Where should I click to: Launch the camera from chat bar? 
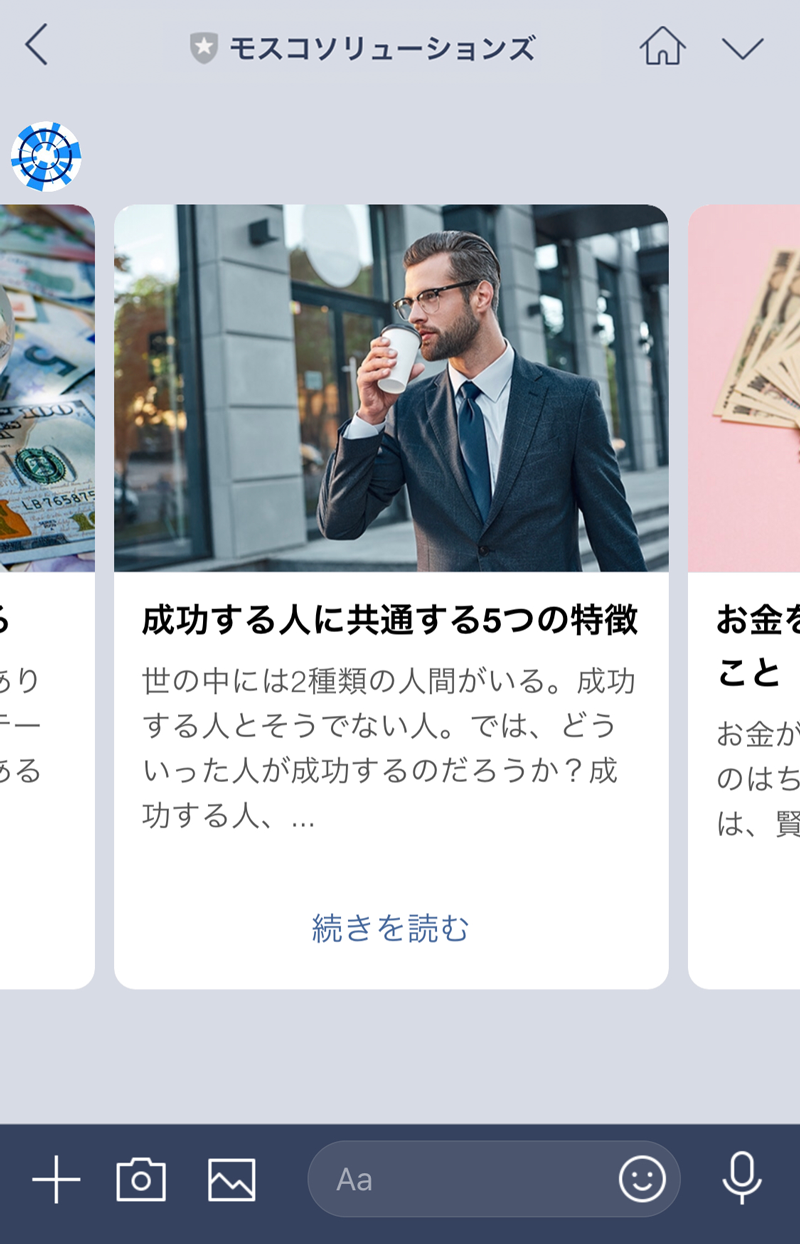[141, 1180]
